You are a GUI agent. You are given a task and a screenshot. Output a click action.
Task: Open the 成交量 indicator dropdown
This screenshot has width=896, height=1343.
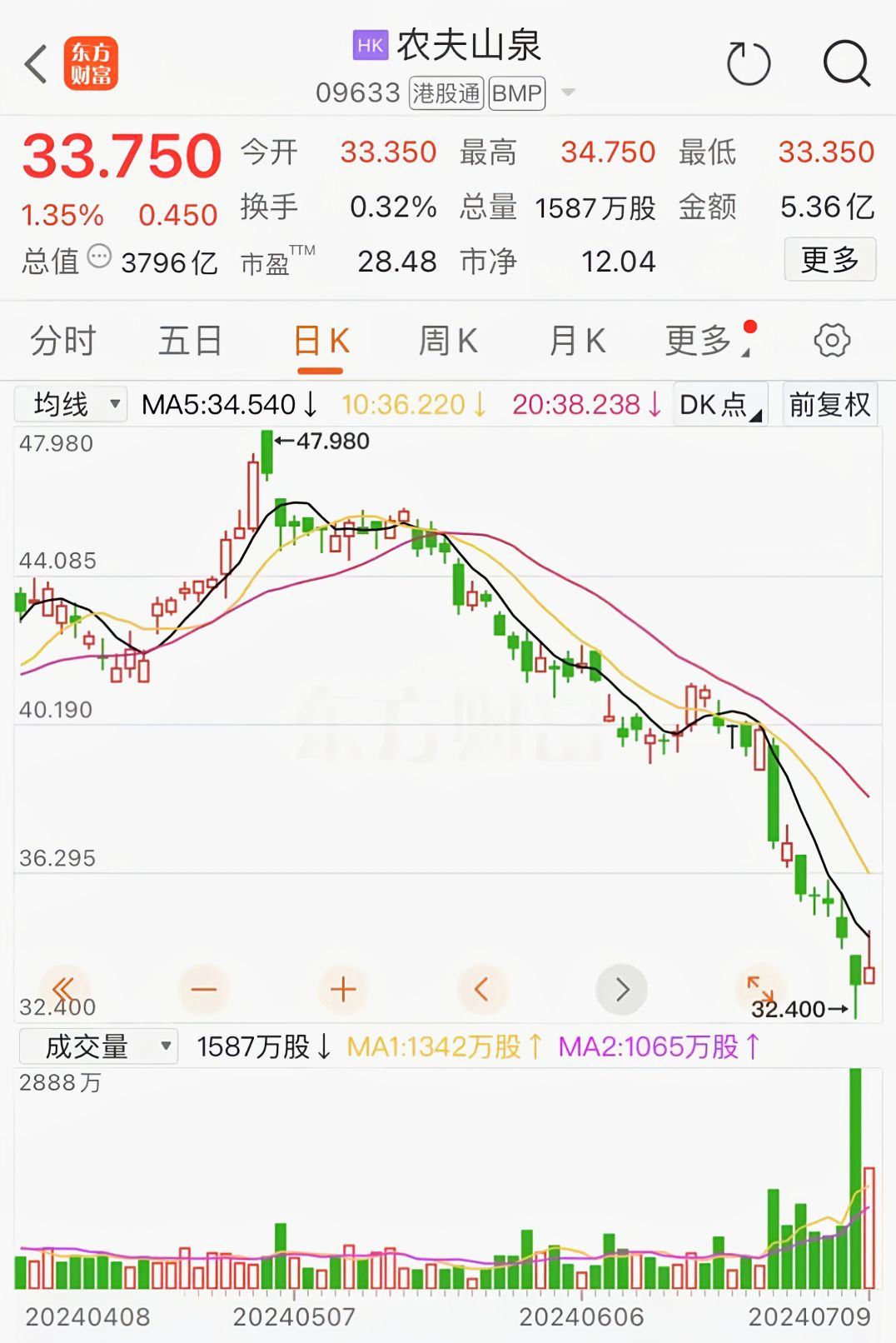pos(98,1046)
